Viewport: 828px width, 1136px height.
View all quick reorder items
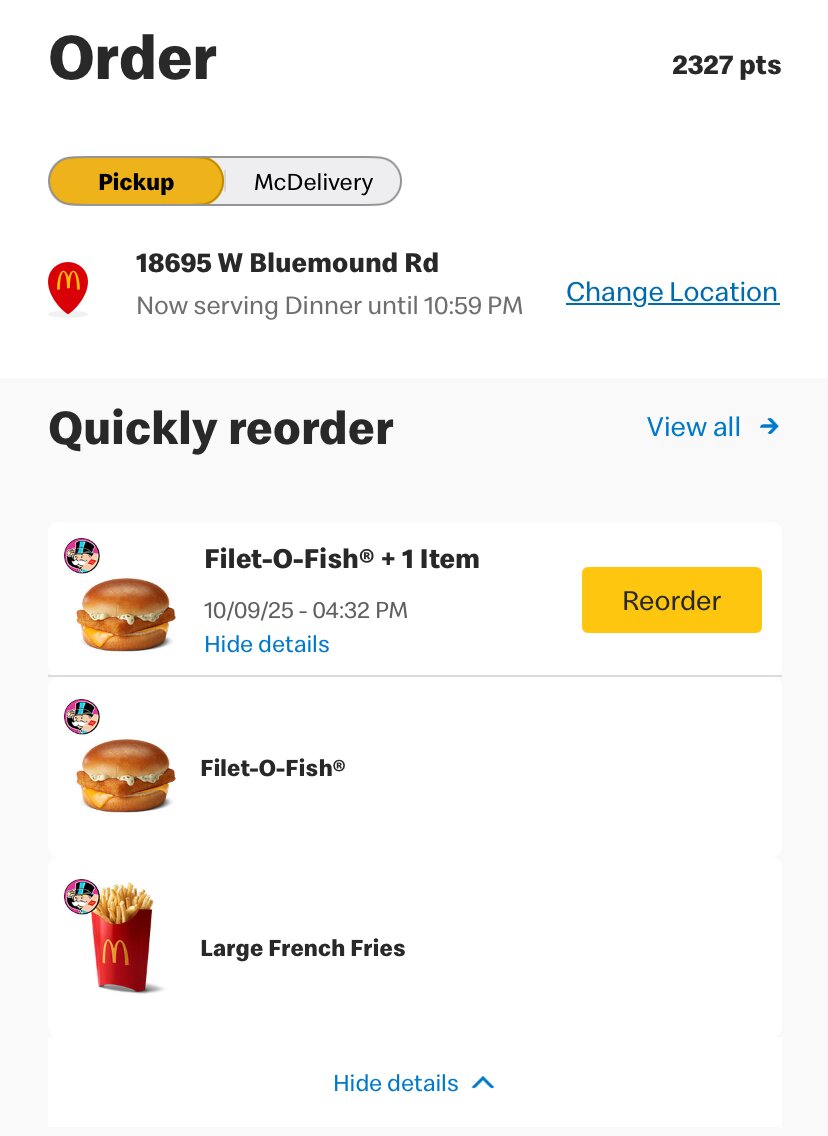712,427
